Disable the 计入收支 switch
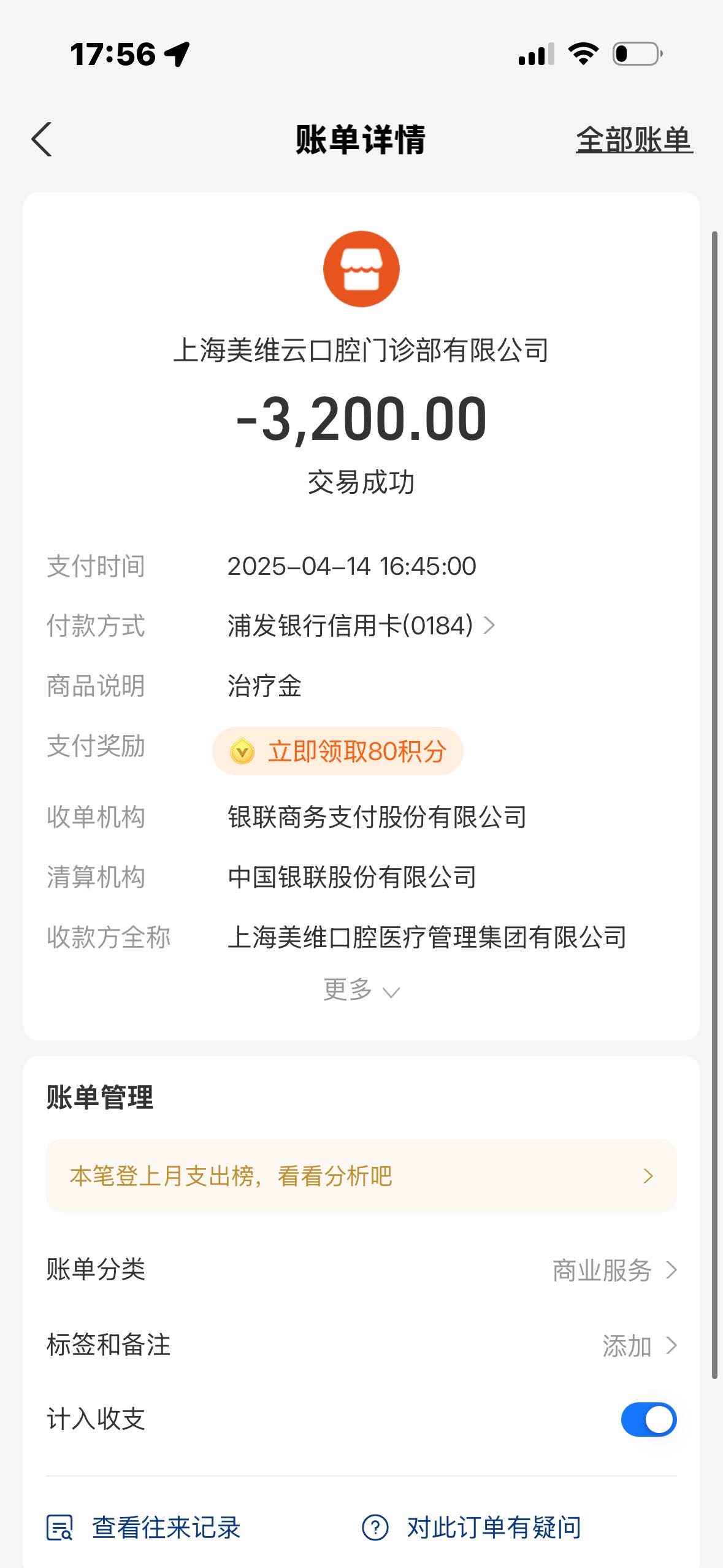The image size is (723, 1568). point(649,1420)
